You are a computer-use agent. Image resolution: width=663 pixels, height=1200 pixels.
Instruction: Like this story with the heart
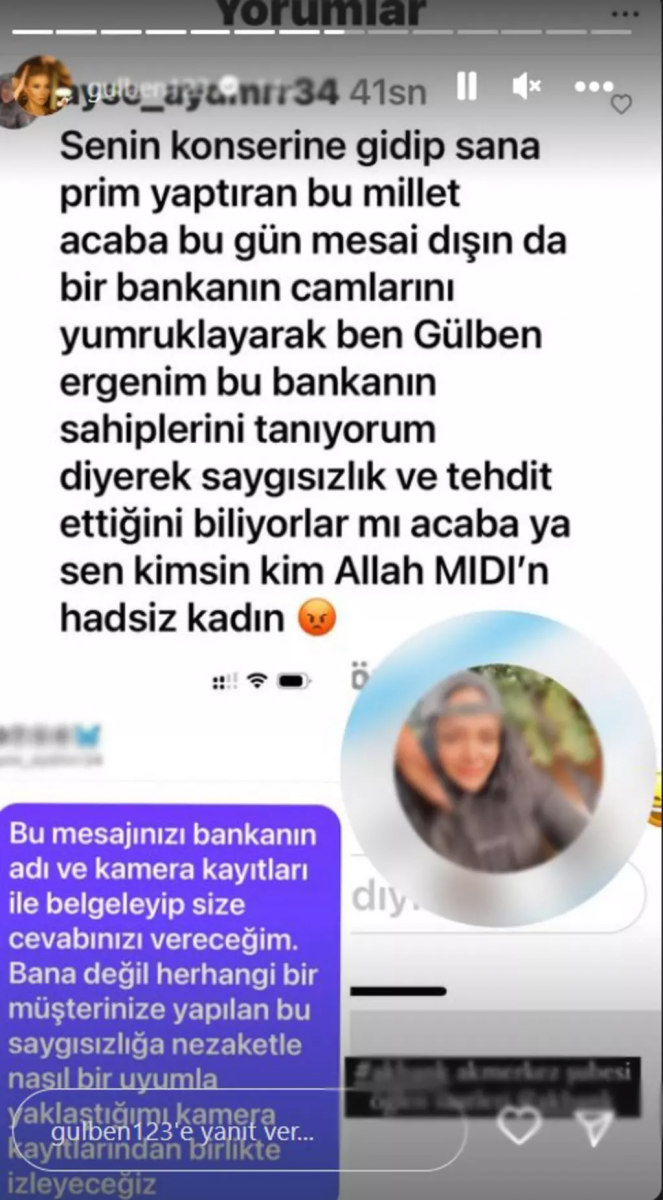[x=520, y=1126]
